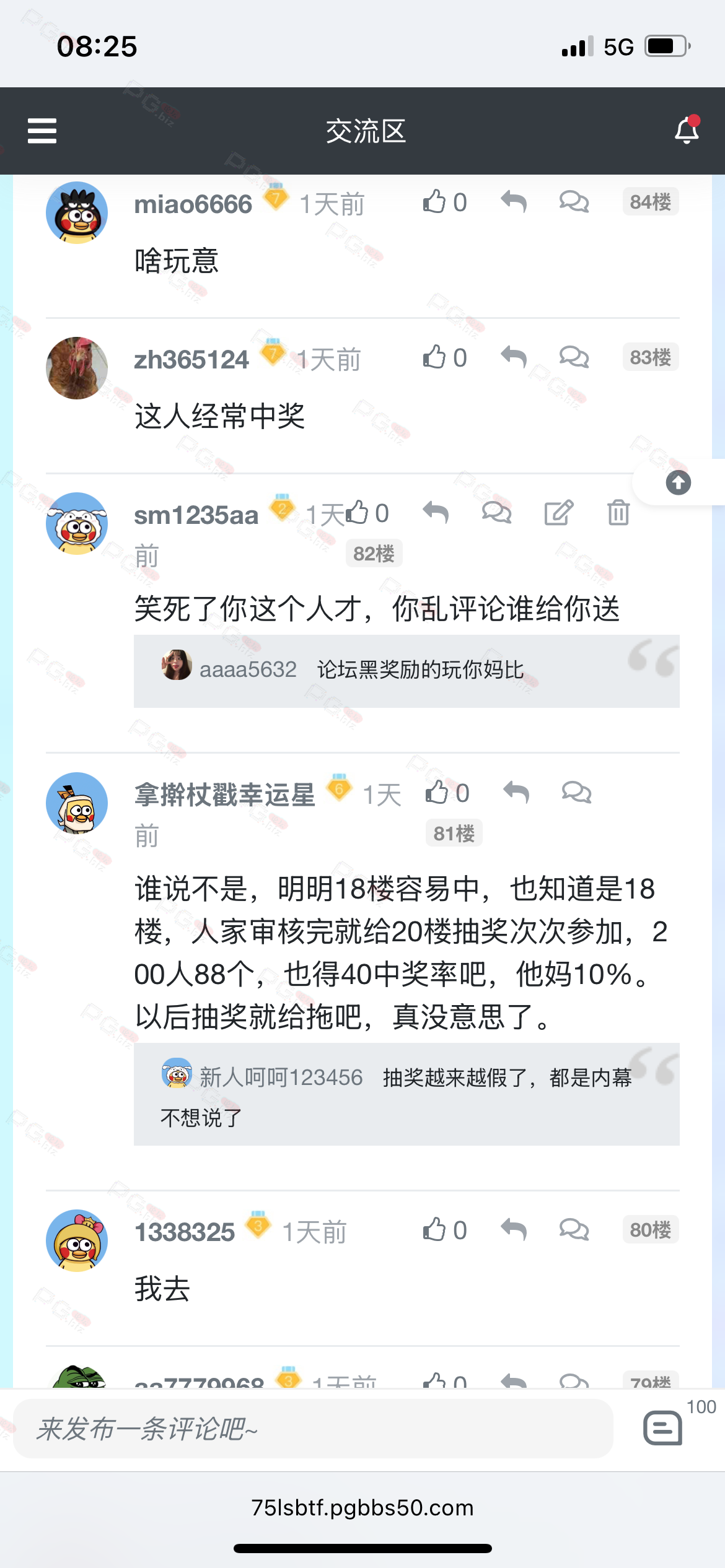Image resolution: width=725 pixels, height=1568 pixels.
Task: Open quoted comment from 新人呵呵123456
Action: (406, 1094)
